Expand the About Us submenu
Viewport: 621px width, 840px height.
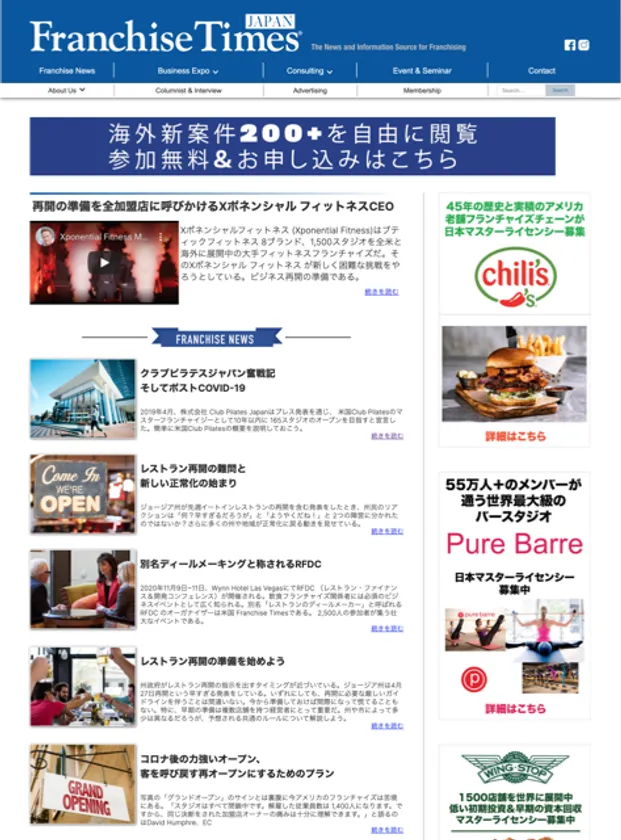(66, 90)
